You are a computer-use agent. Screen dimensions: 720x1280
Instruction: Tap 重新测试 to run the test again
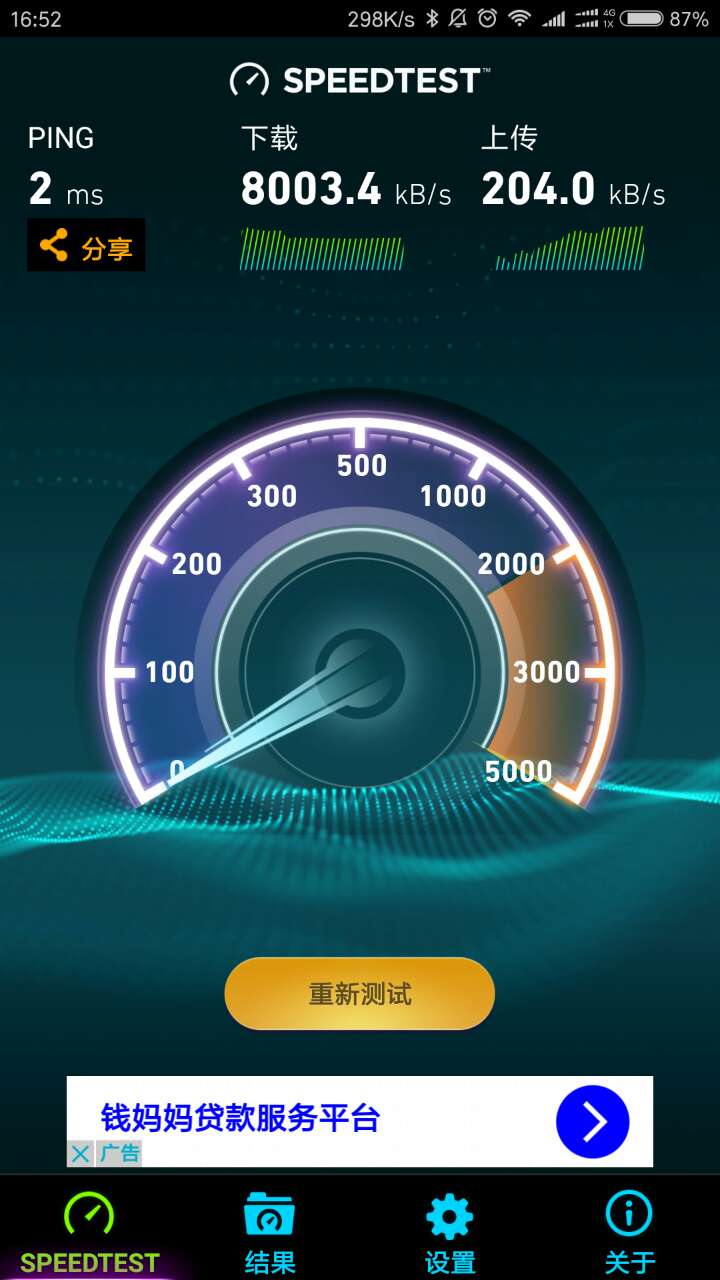click(360, 994)
